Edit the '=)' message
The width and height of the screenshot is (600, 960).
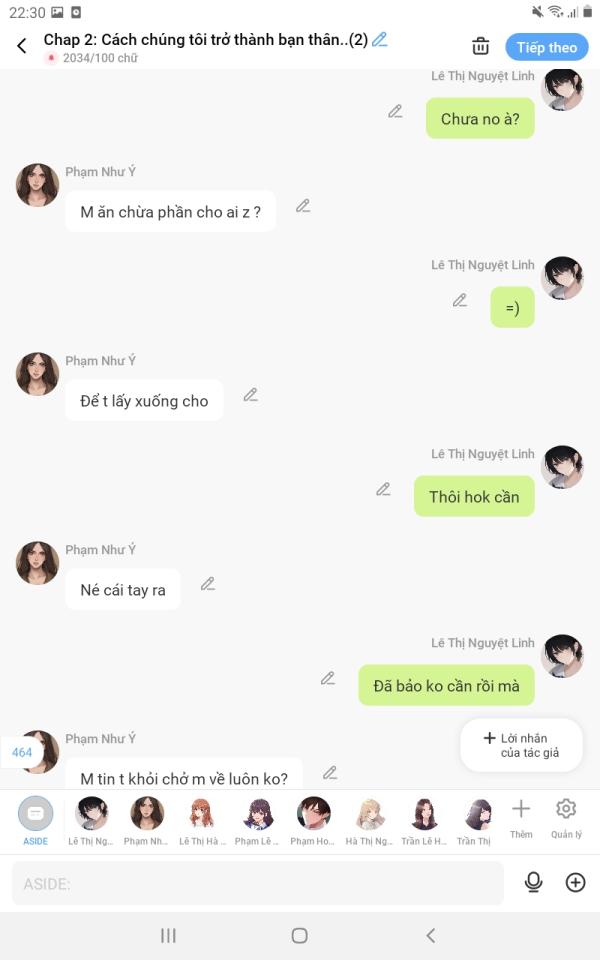(x=460, y=300)
